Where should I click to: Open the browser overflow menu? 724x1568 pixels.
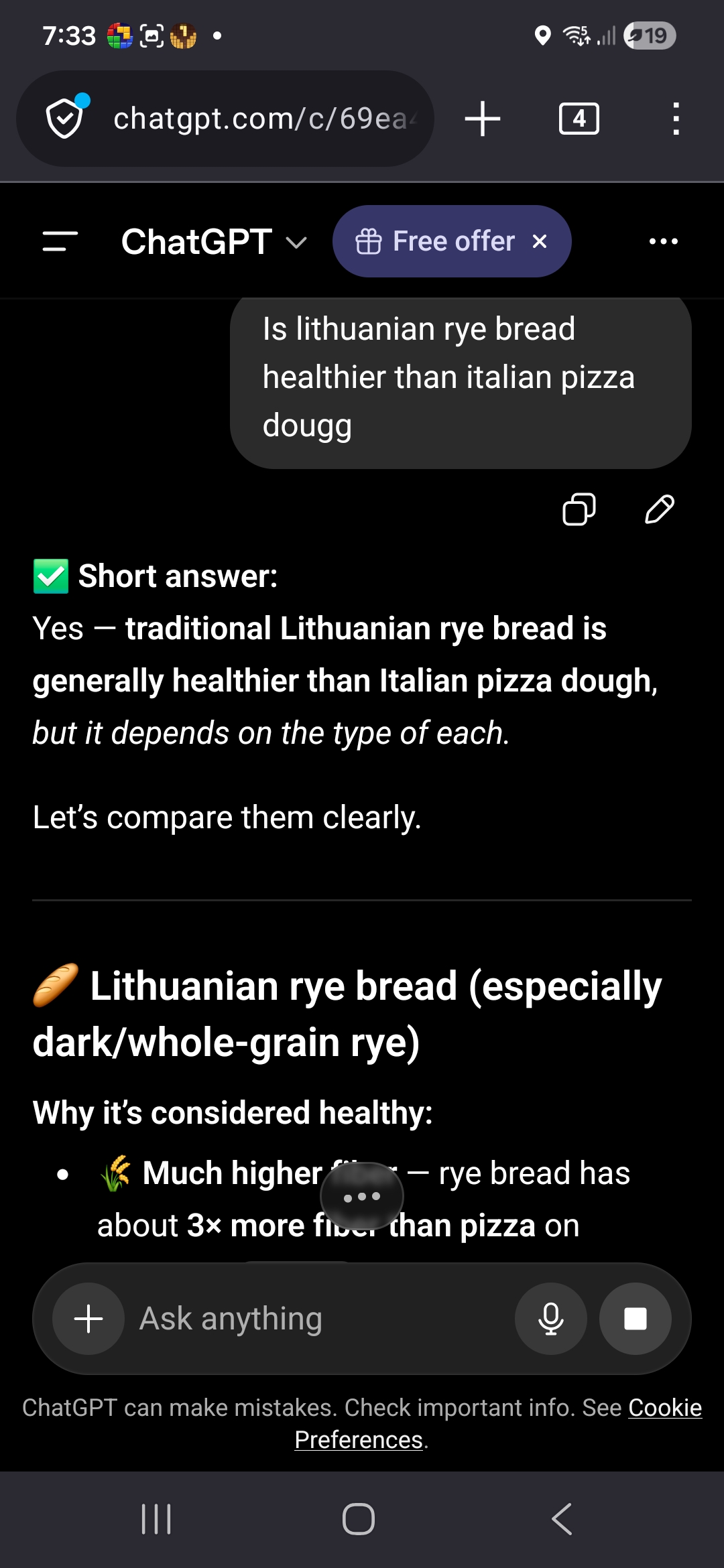[676, 119]
